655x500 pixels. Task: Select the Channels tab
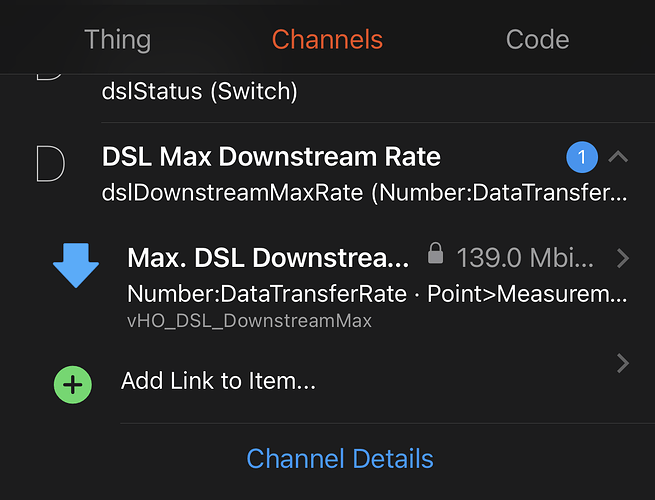[x=327, y=40]
